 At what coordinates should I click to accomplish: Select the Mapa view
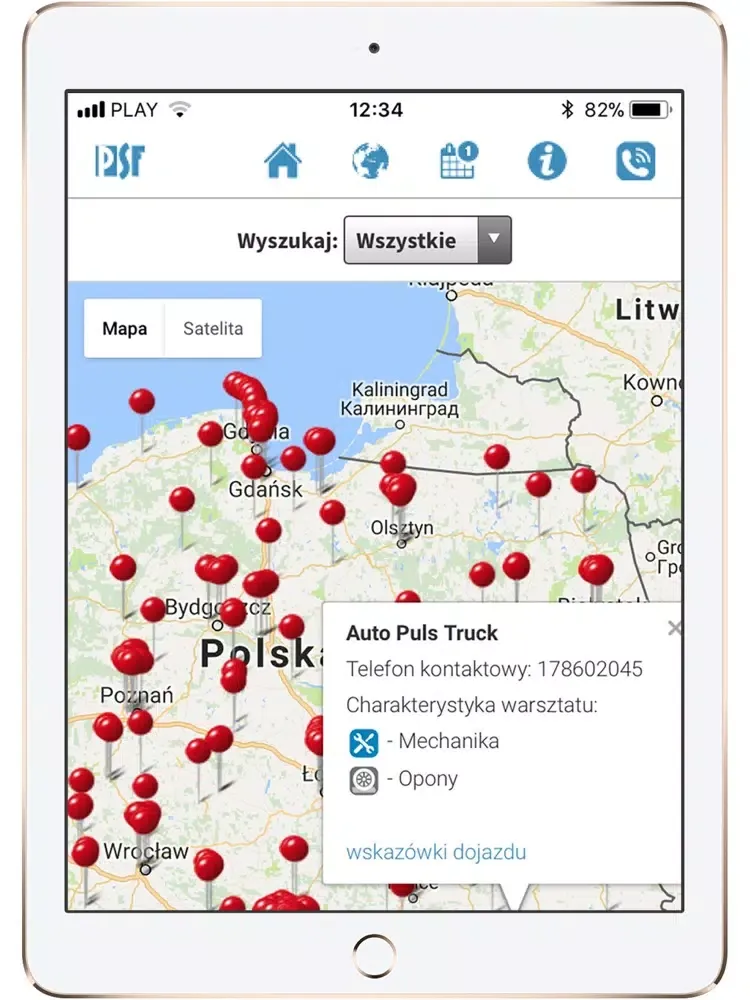[125, 328]
